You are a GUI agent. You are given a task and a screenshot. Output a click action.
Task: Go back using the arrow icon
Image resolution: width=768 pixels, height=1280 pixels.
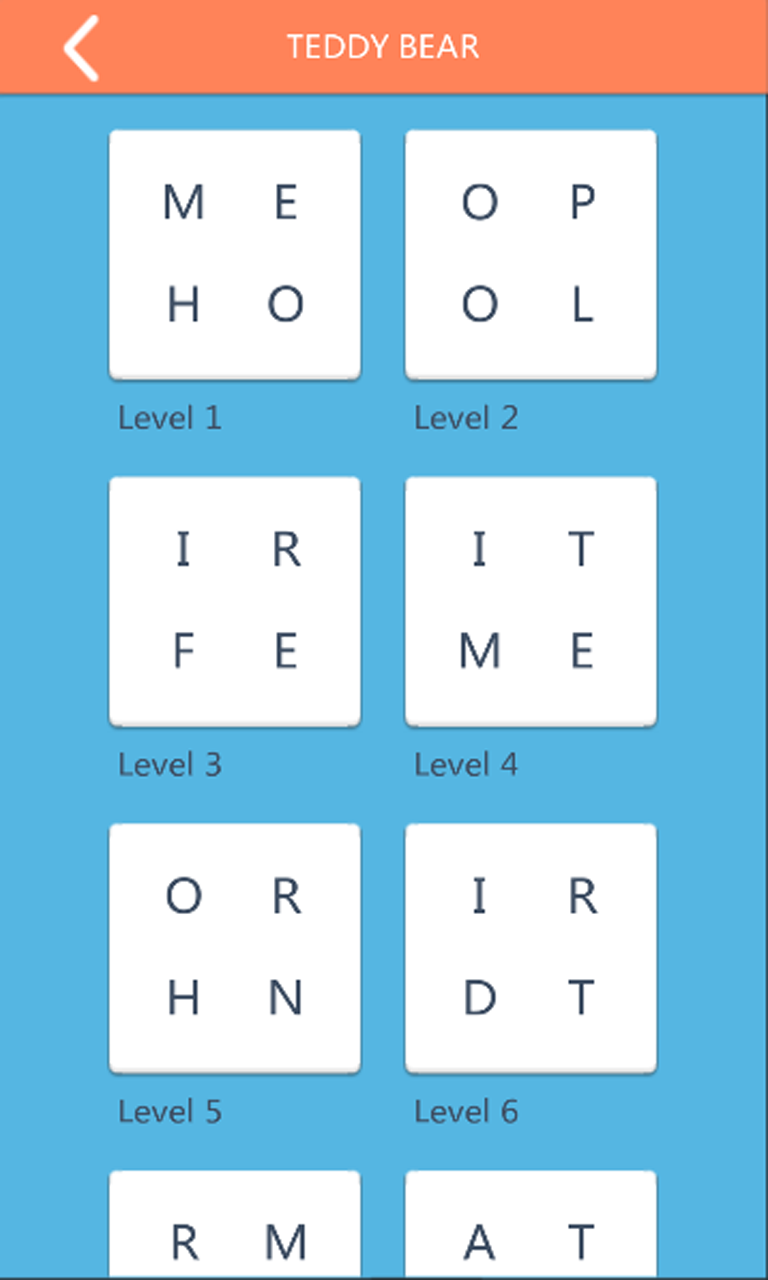pyautogui.click(x=81, y=47)
